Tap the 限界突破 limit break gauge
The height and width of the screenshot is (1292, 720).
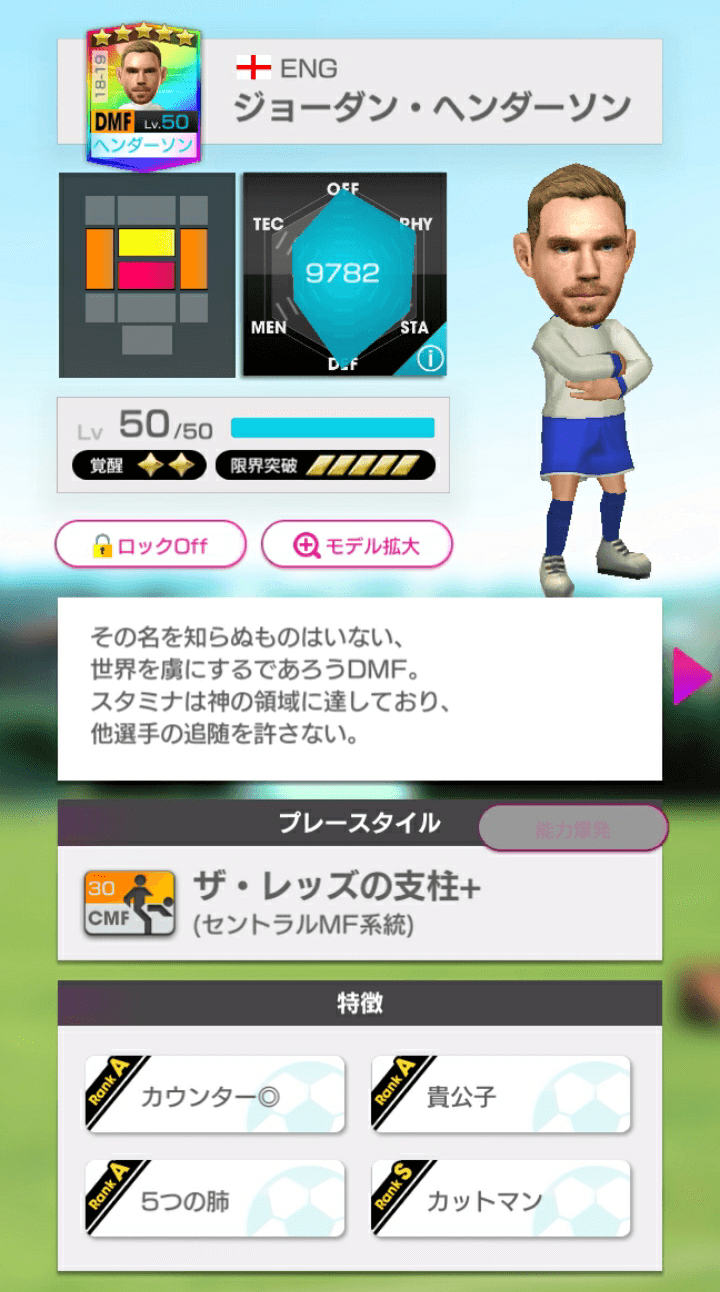[x=325, y=465]
